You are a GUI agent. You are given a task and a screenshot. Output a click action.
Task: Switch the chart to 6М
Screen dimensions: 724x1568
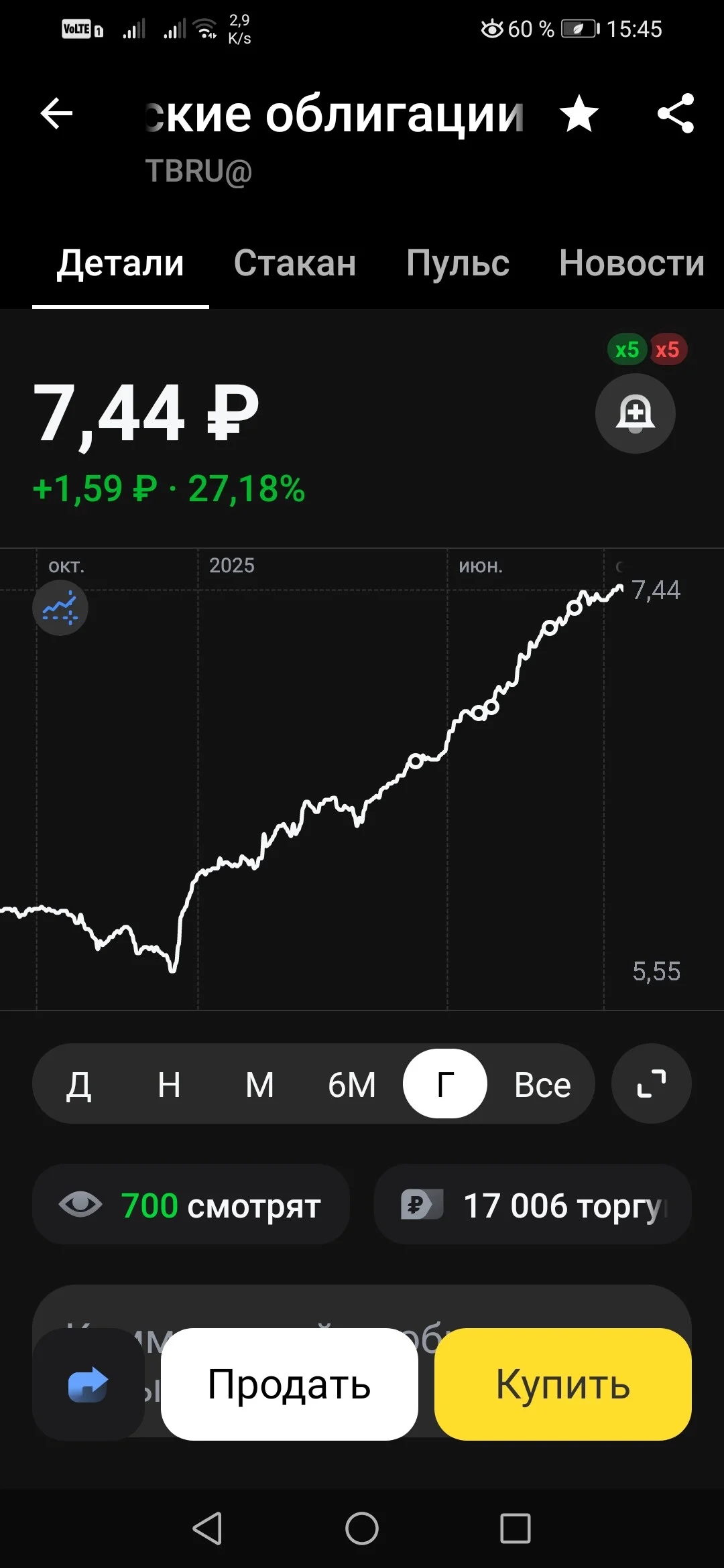click(352, 1084)
